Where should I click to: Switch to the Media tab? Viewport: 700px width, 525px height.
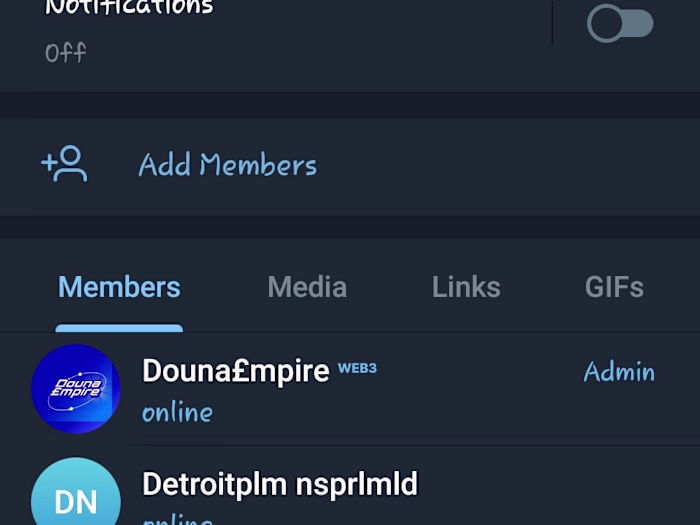[307, 288]
